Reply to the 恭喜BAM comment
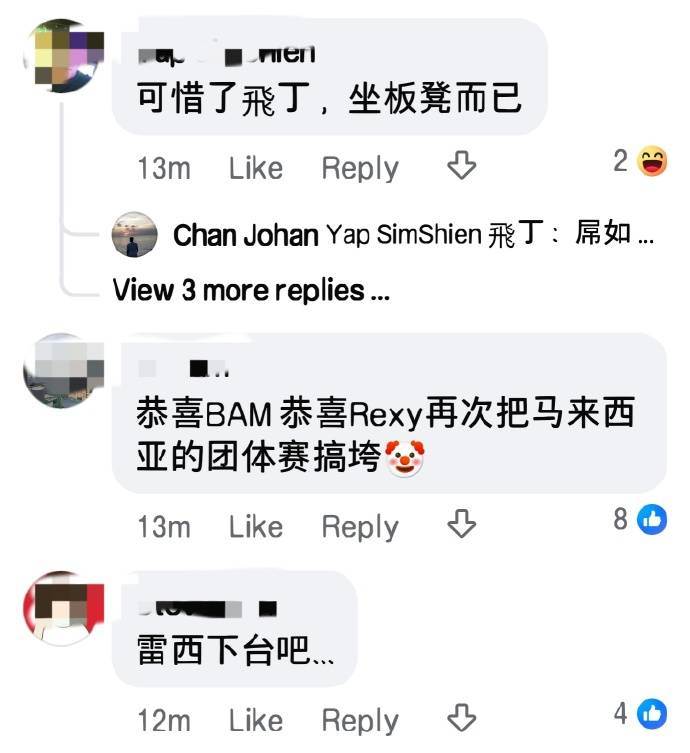 (x=360, y=526)
